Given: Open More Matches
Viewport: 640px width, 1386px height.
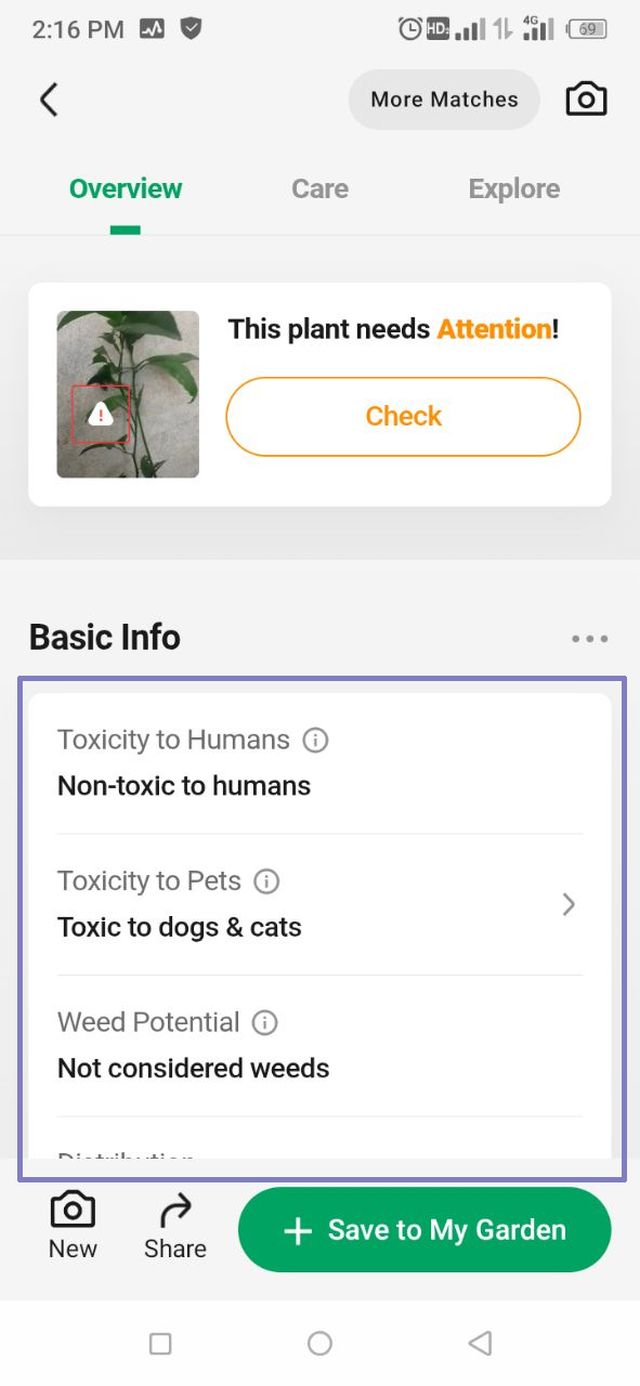Looking at the screenshot, I should [444, 100].
